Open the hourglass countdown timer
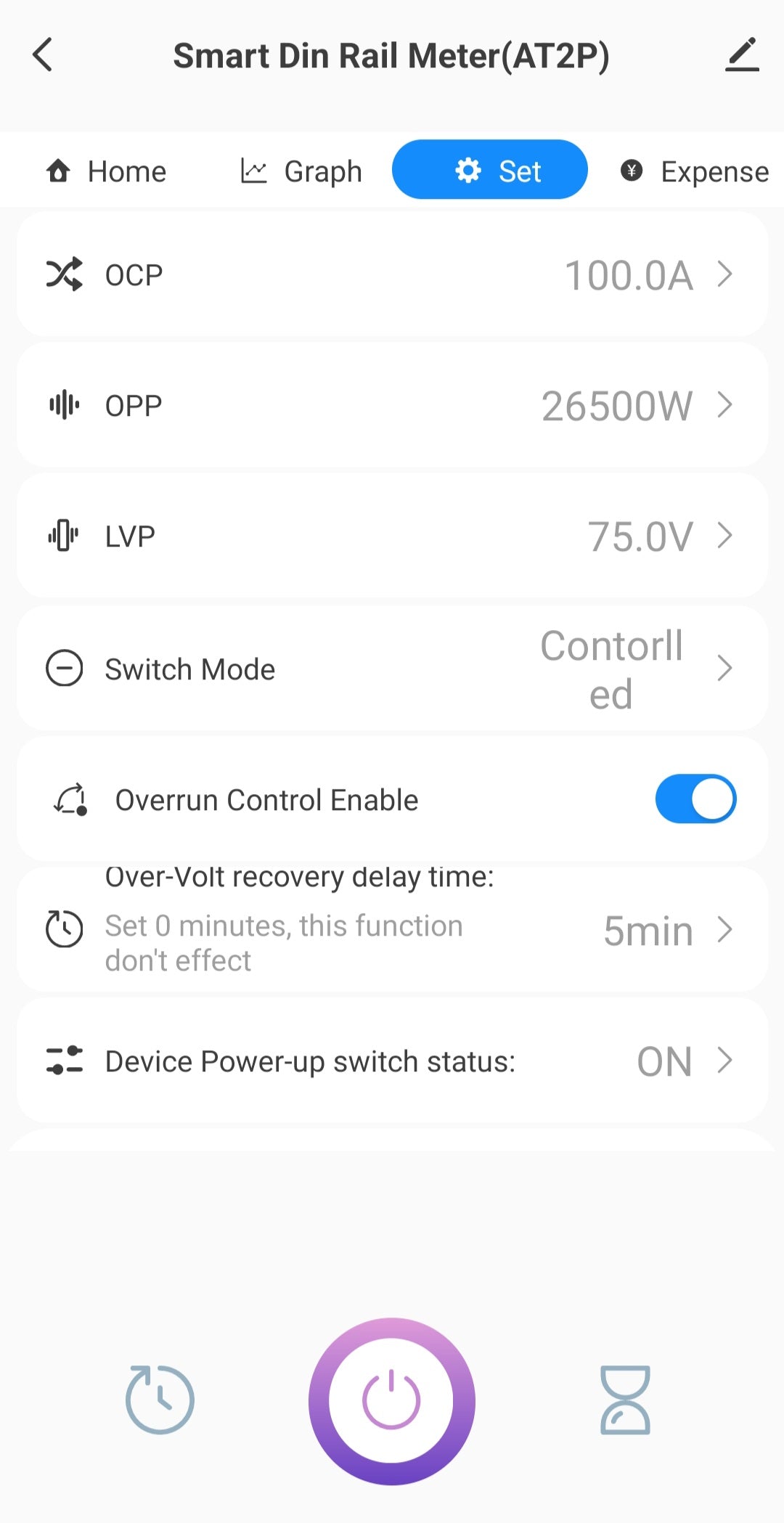The width and height of the screenshot is (784, 1523). [x=625, y=1400]
